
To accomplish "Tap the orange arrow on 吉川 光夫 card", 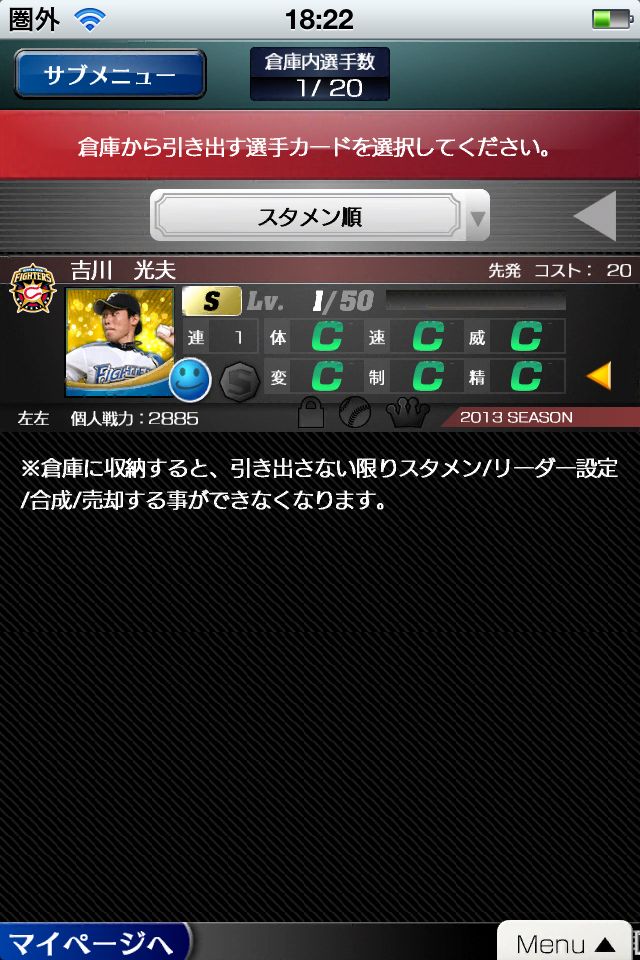I will click(598, 376).
